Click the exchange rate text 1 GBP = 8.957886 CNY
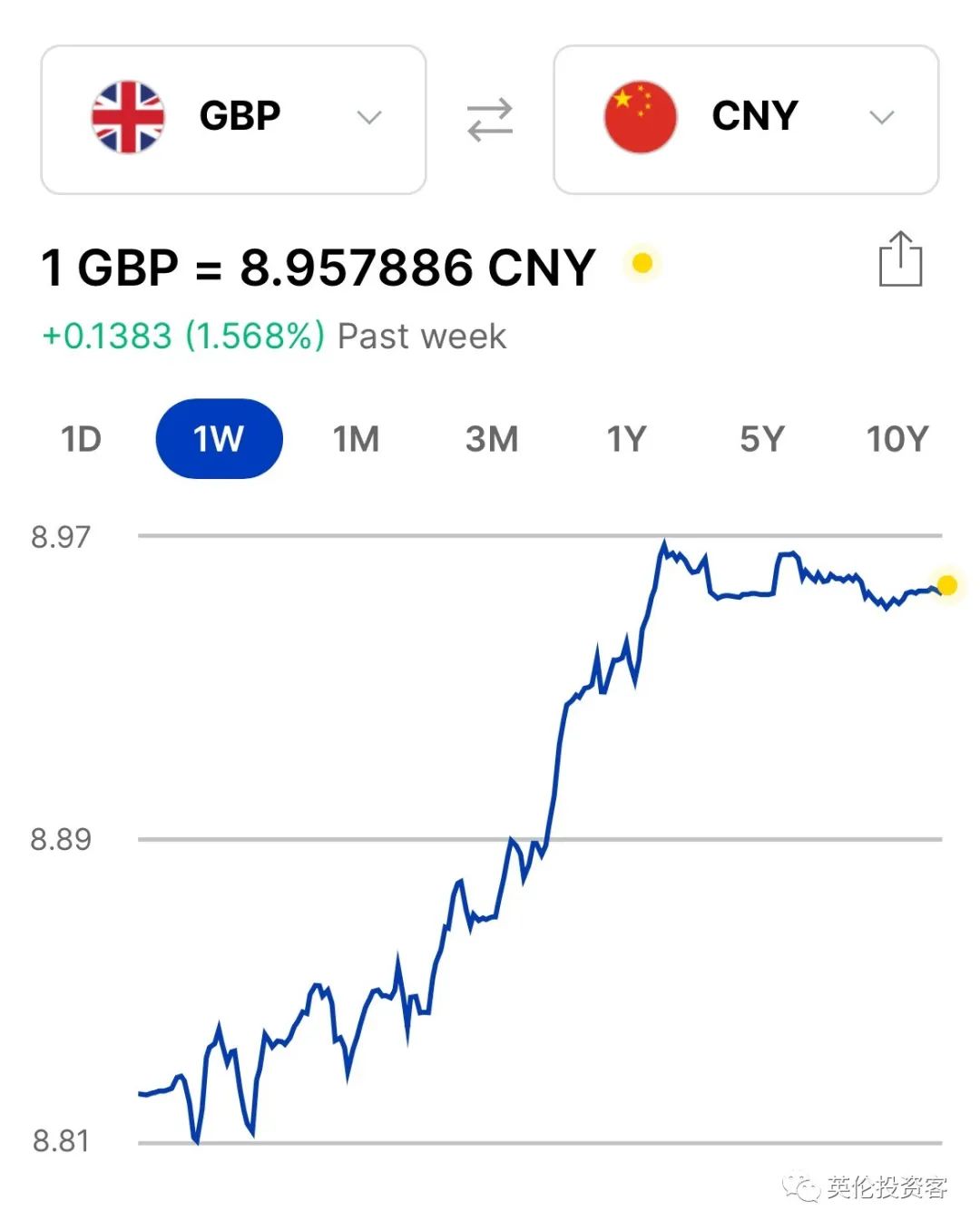The image size is (980, 1231). [318, 266]
